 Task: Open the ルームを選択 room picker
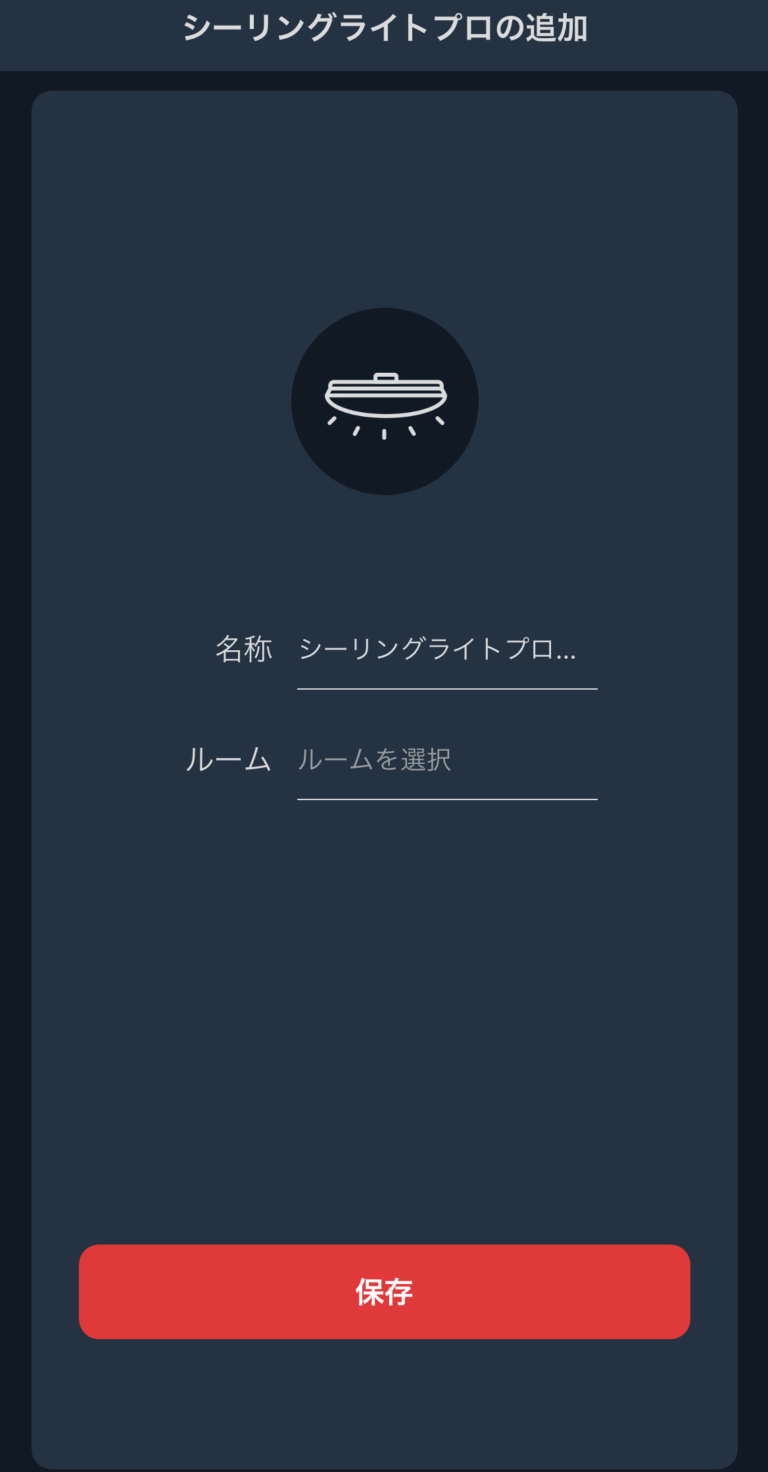[x=446, y=760]
